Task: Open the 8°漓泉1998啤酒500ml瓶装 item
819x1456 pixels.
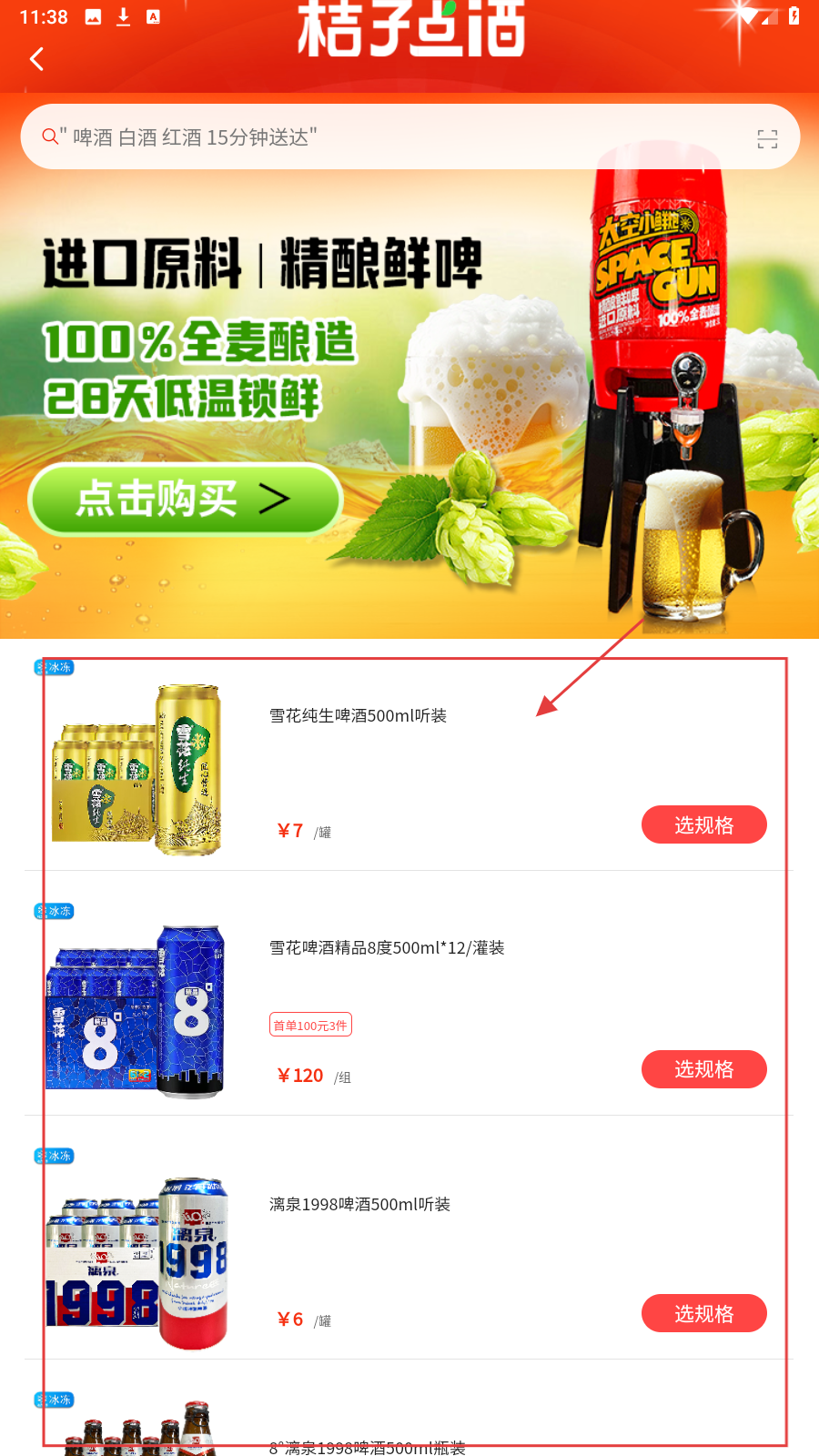Action: click(367, 1445)
